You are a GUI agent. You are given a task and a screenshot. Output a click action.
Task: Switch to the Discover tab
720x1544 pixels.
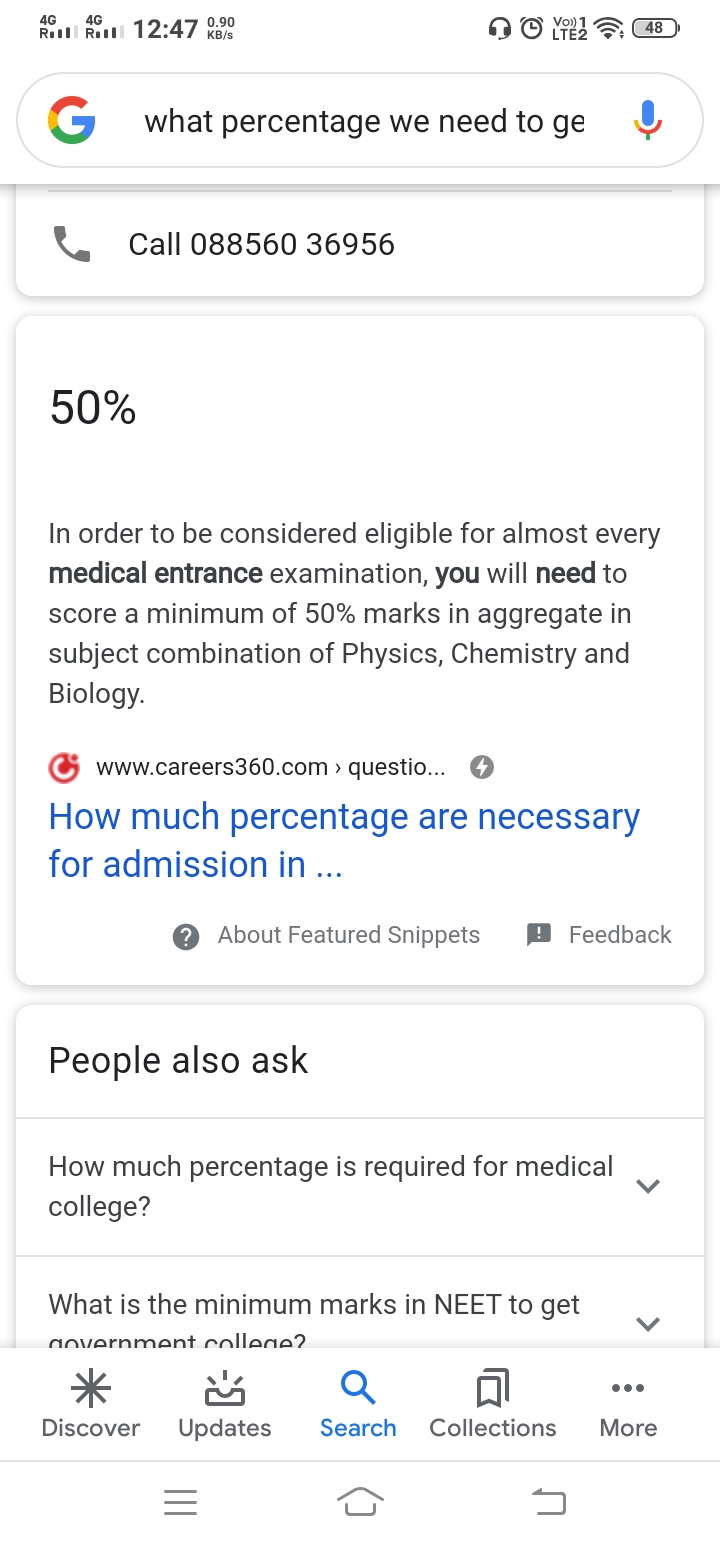[91, 1405]
